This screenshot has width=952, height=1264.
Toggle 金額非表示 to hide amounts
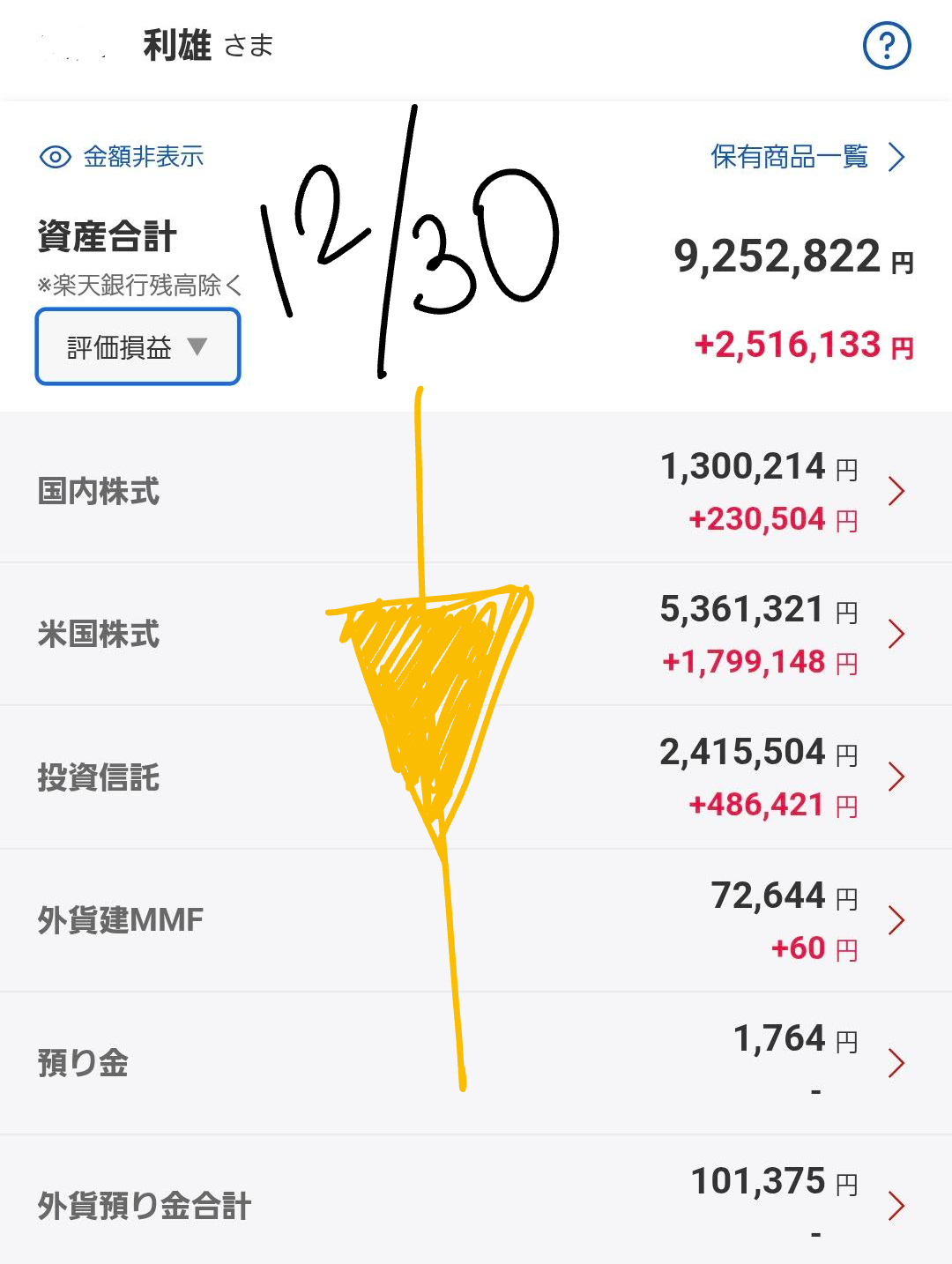click(x=123, y=157)
